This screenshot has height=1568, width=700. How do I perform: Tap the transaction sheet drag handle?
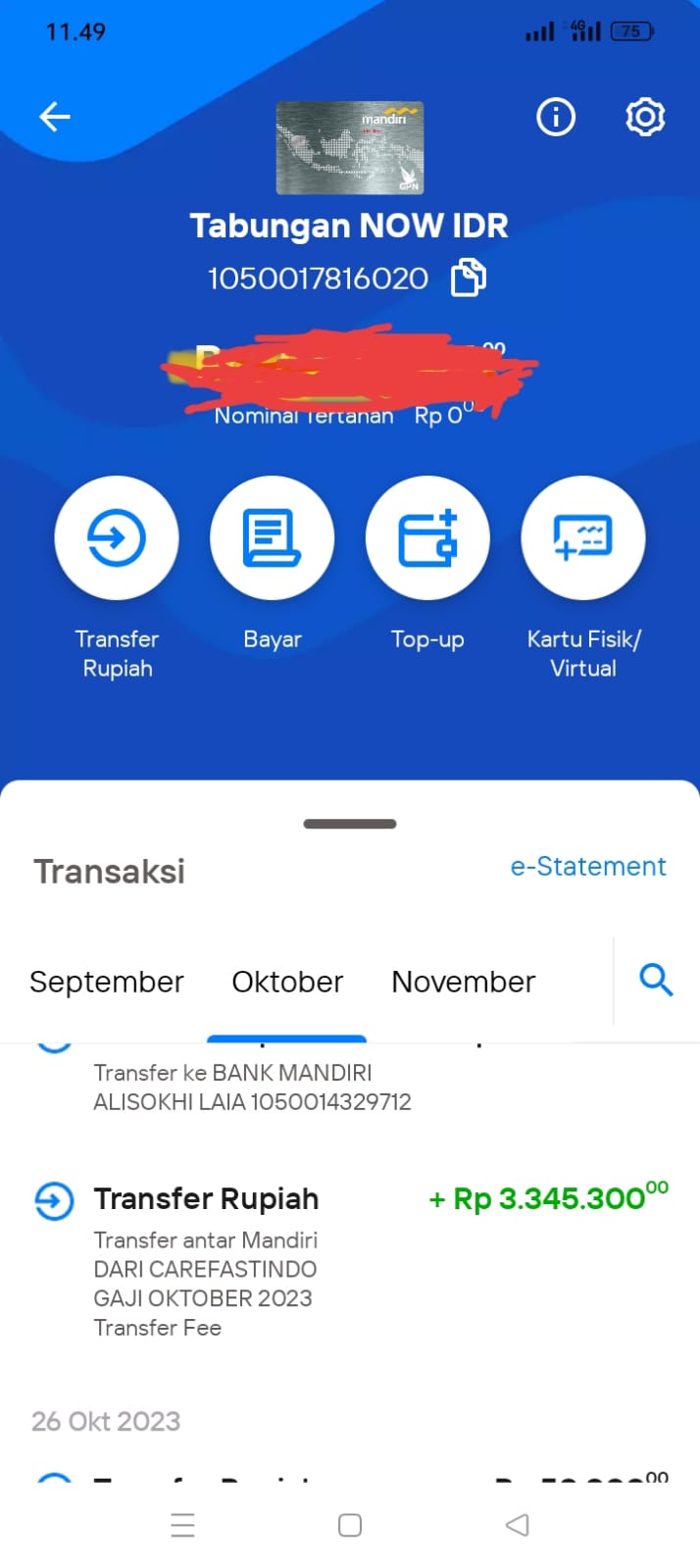(350, 824)
